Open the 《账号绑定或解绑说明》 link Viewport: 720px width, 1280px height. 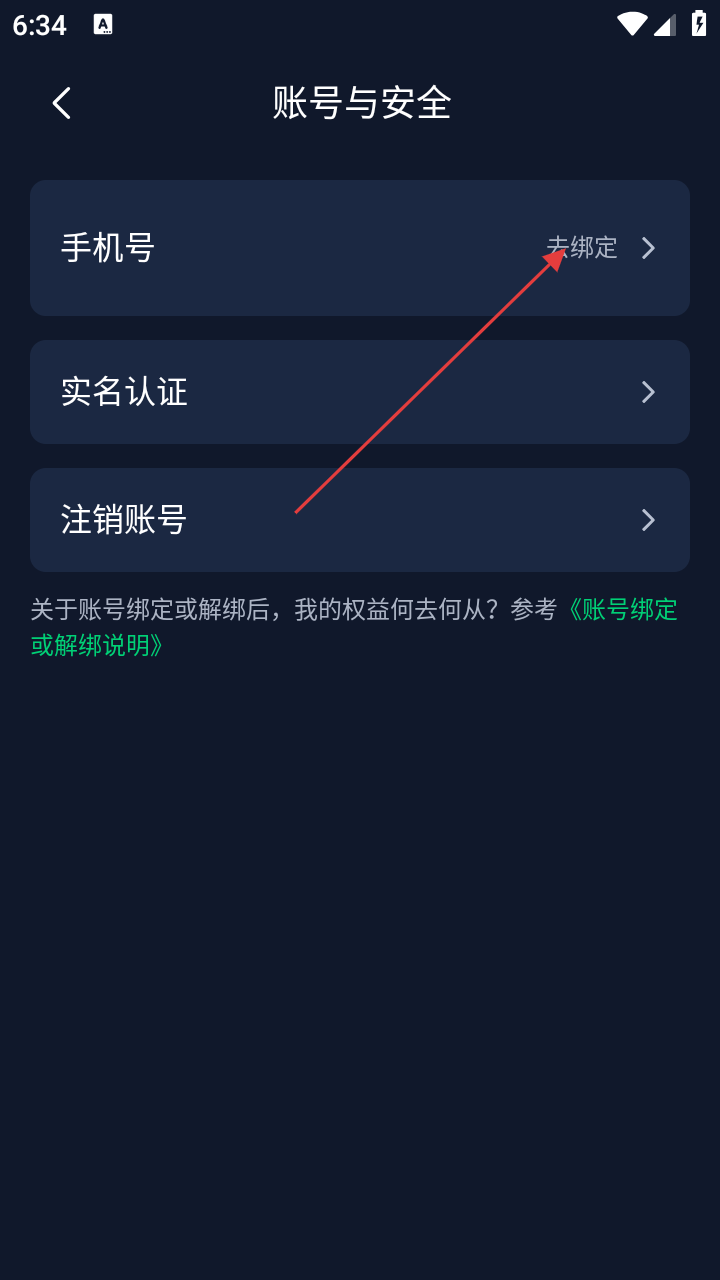point(620,610)
